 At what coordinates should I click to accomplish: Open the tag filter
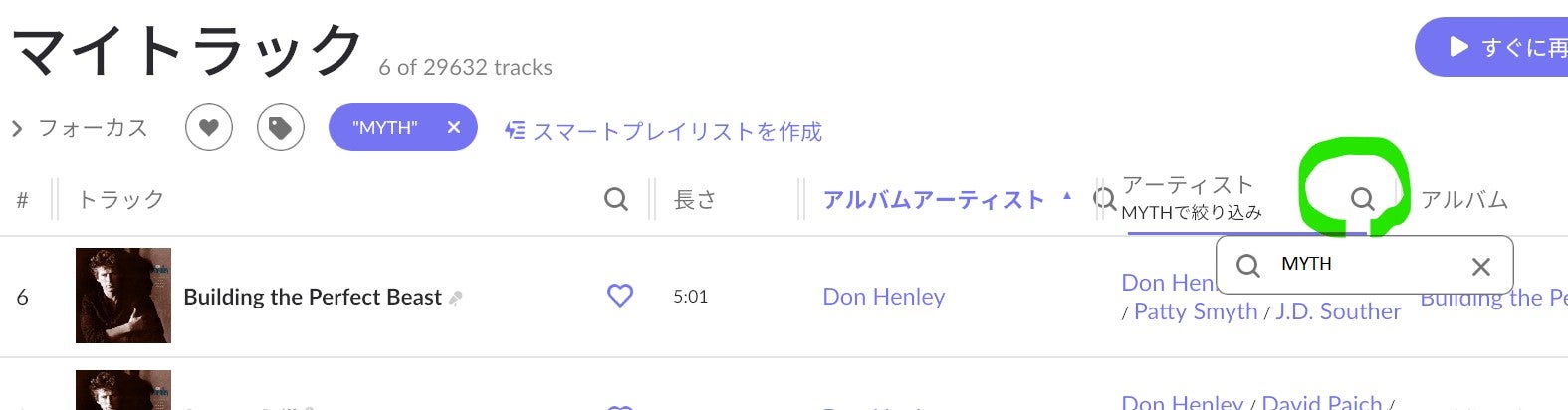[281, 128]
